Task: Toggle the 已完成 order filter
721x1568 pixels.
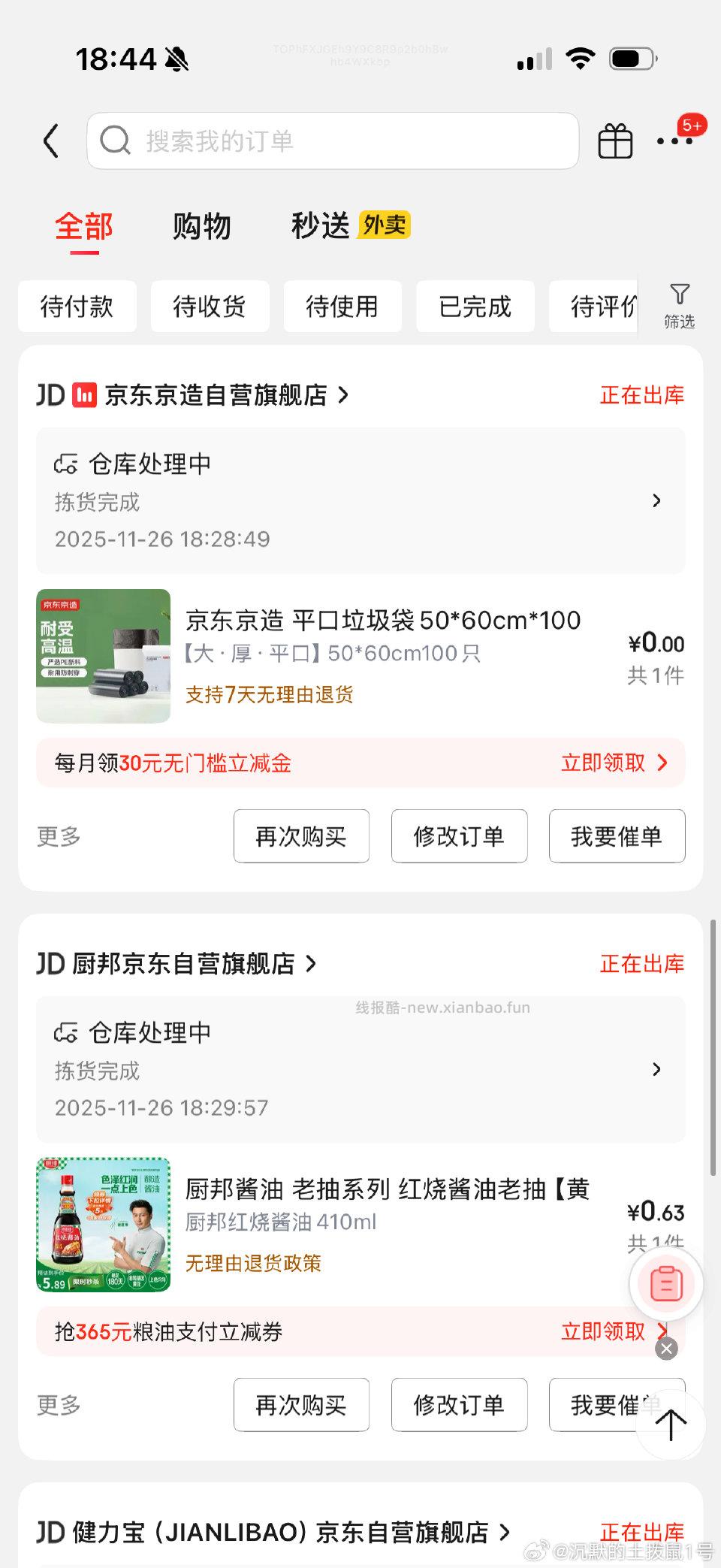Action: point(475,306)
